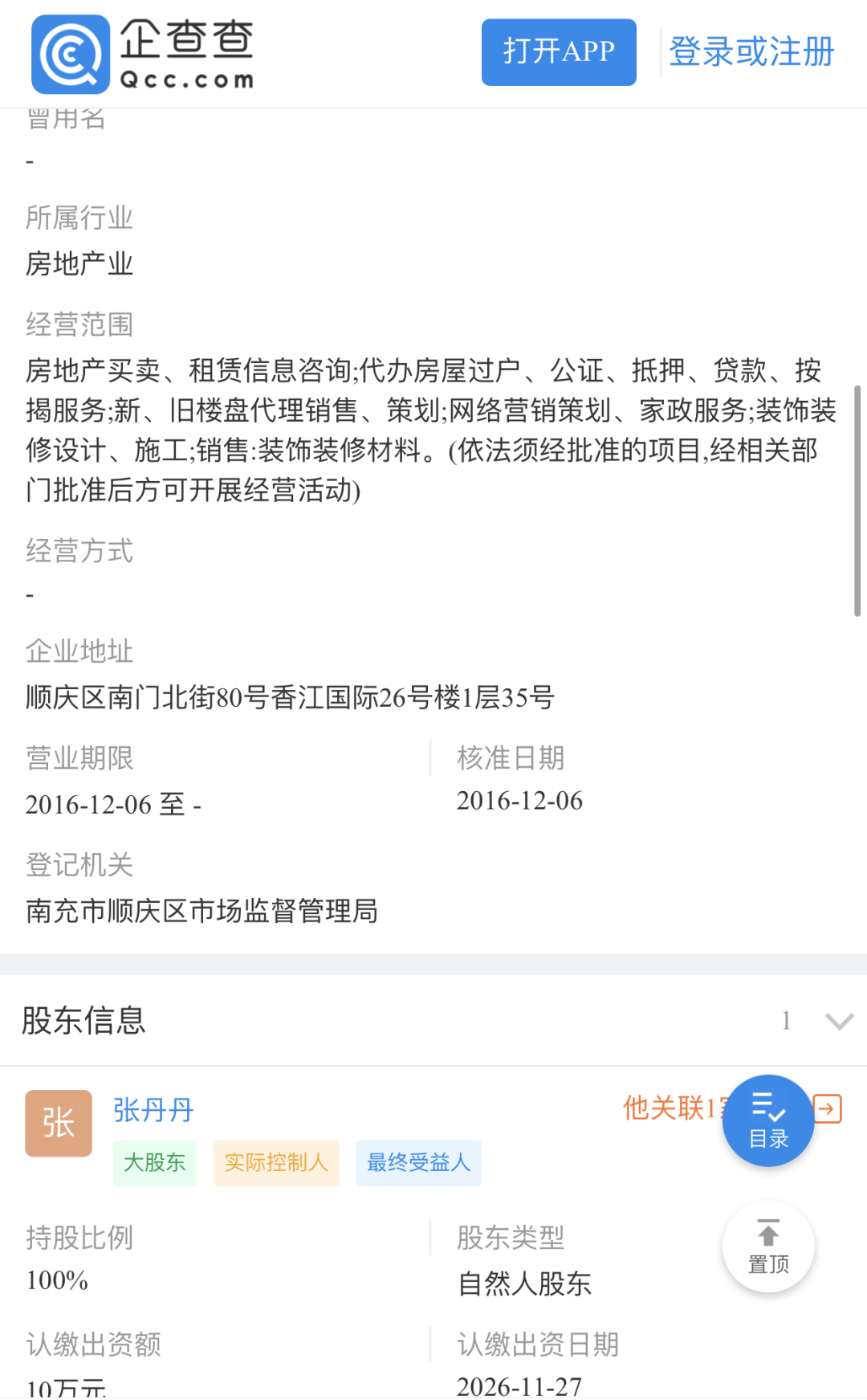Tap the 张 avatar tile

tap(59, 1123)
